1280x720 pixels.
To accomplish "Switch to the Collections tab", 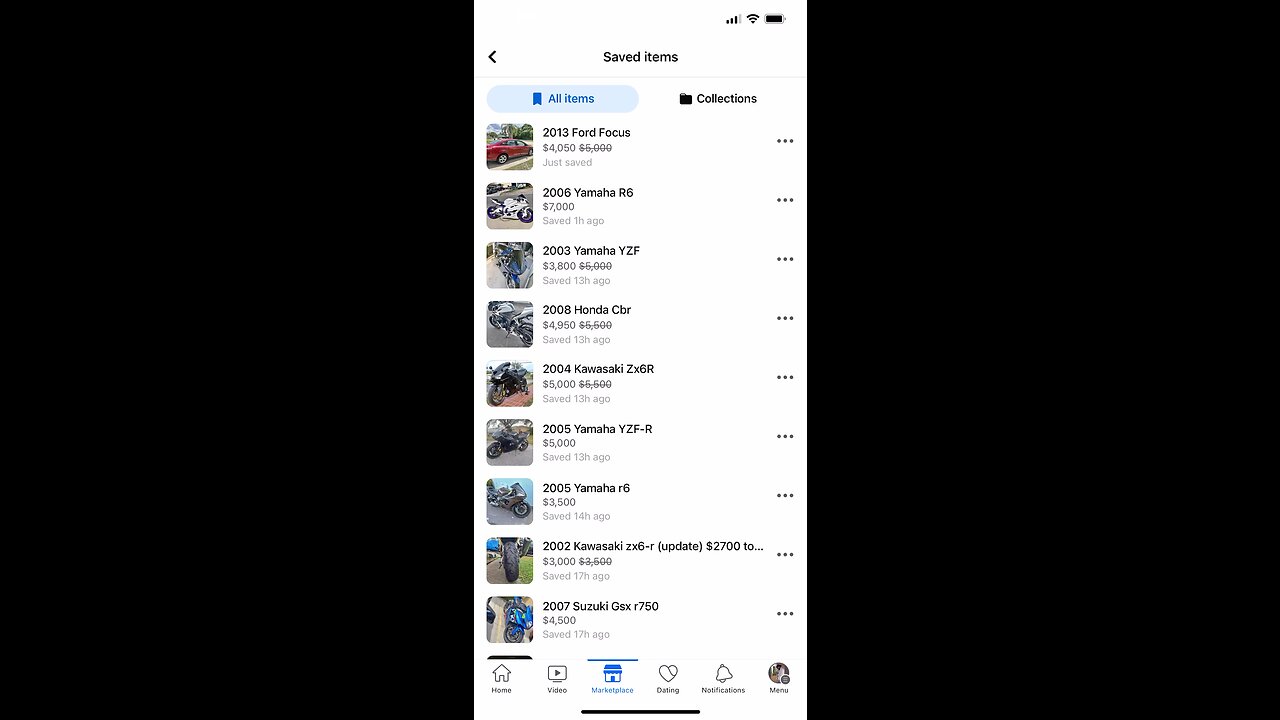I will 717,99.
